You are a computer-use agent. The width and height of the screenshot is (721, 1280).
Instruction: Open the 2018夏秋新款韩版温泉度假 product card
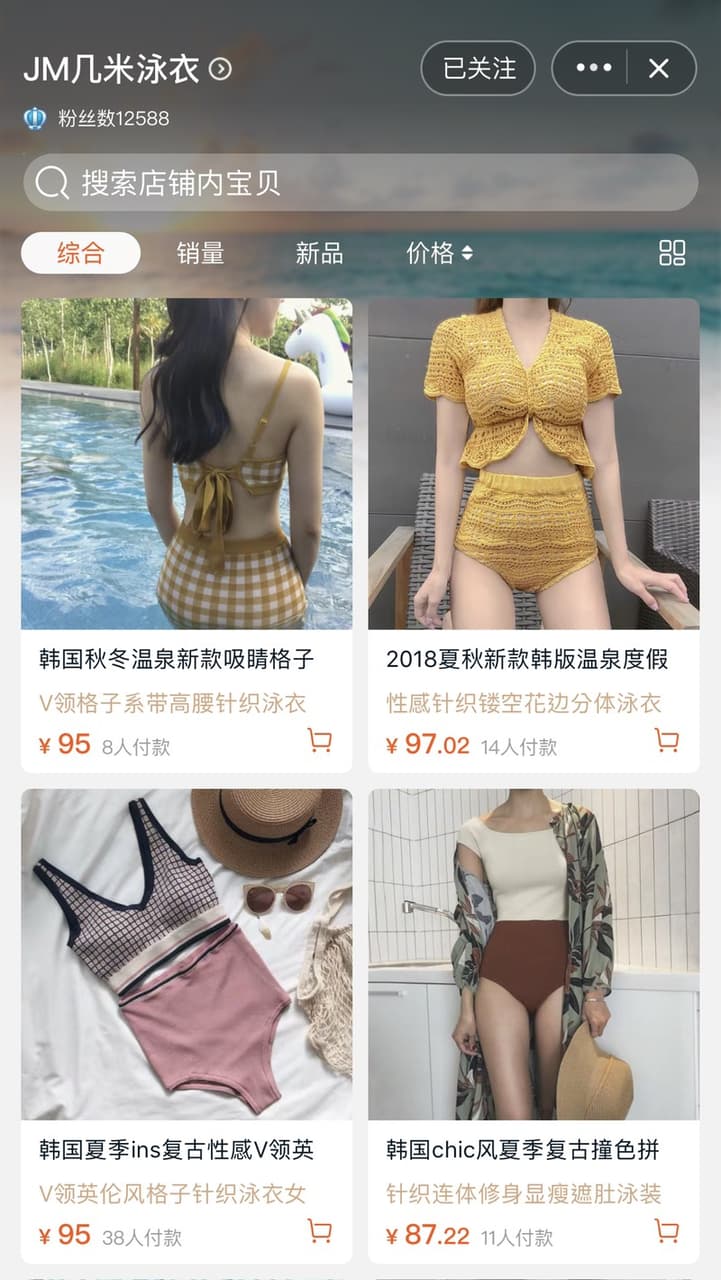click(534, 535)
